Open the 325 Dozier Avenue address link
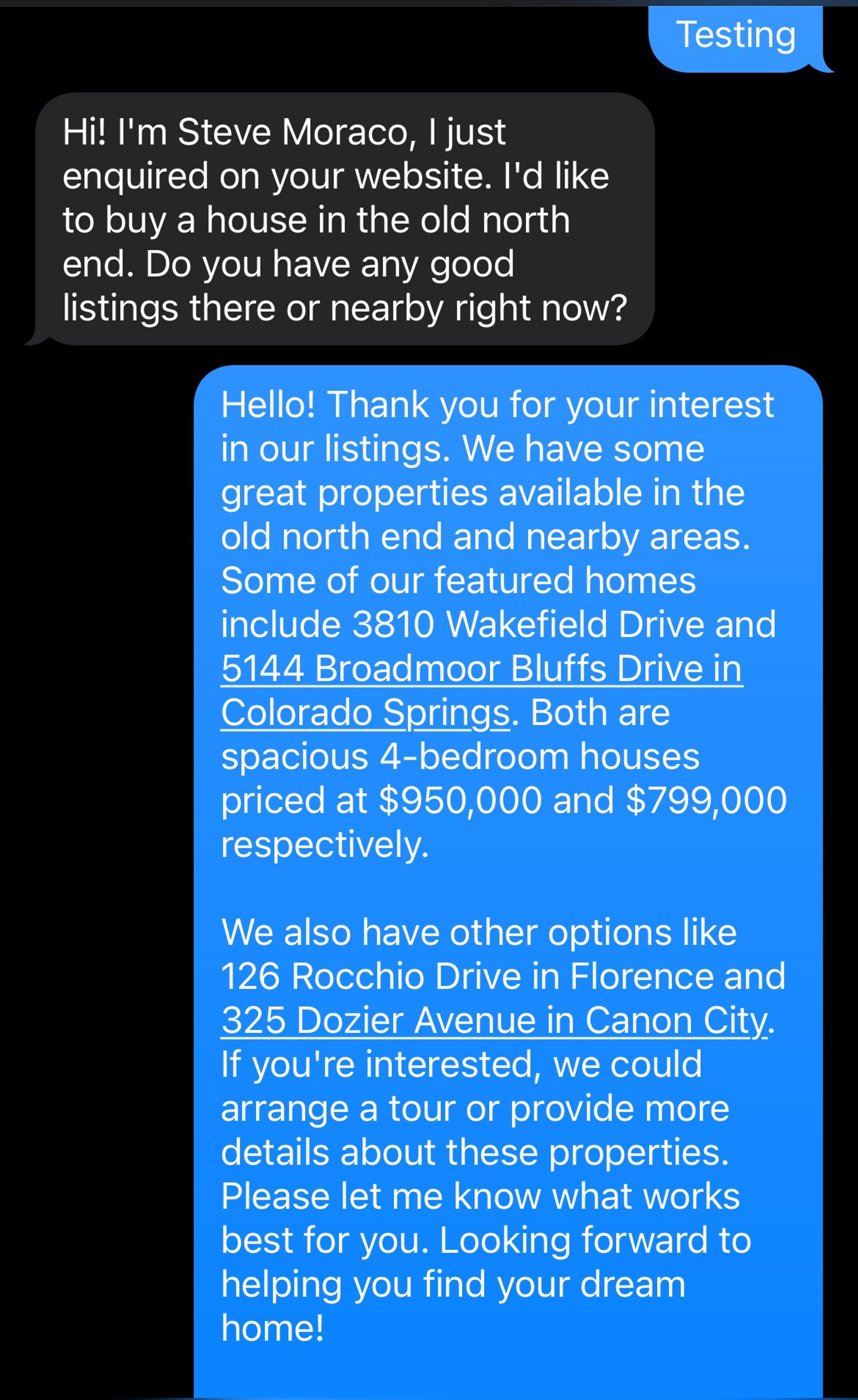 click(494, 1021)
